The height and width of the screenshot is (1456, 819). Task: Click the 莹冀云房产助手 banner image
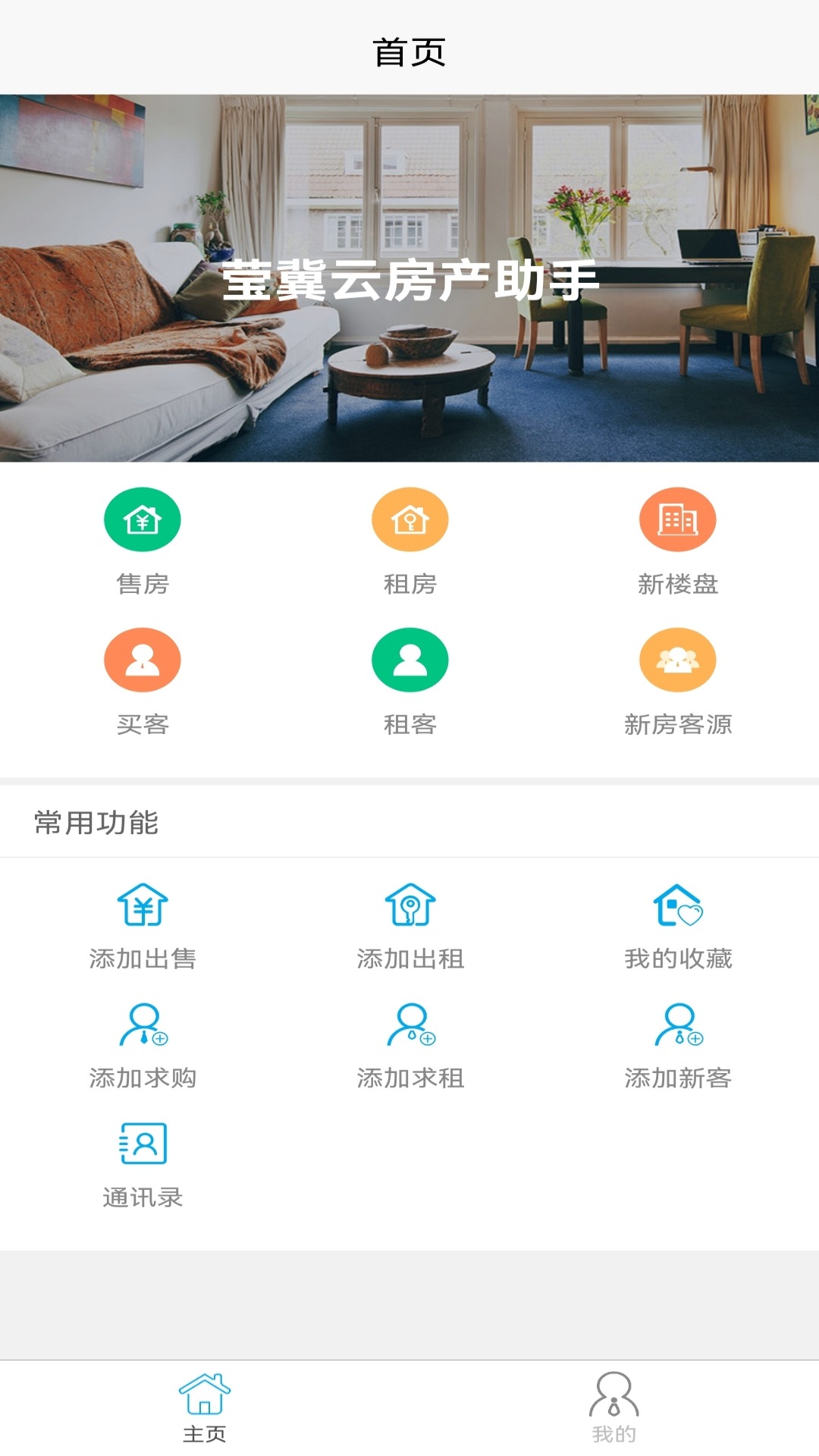pos(409,281)
